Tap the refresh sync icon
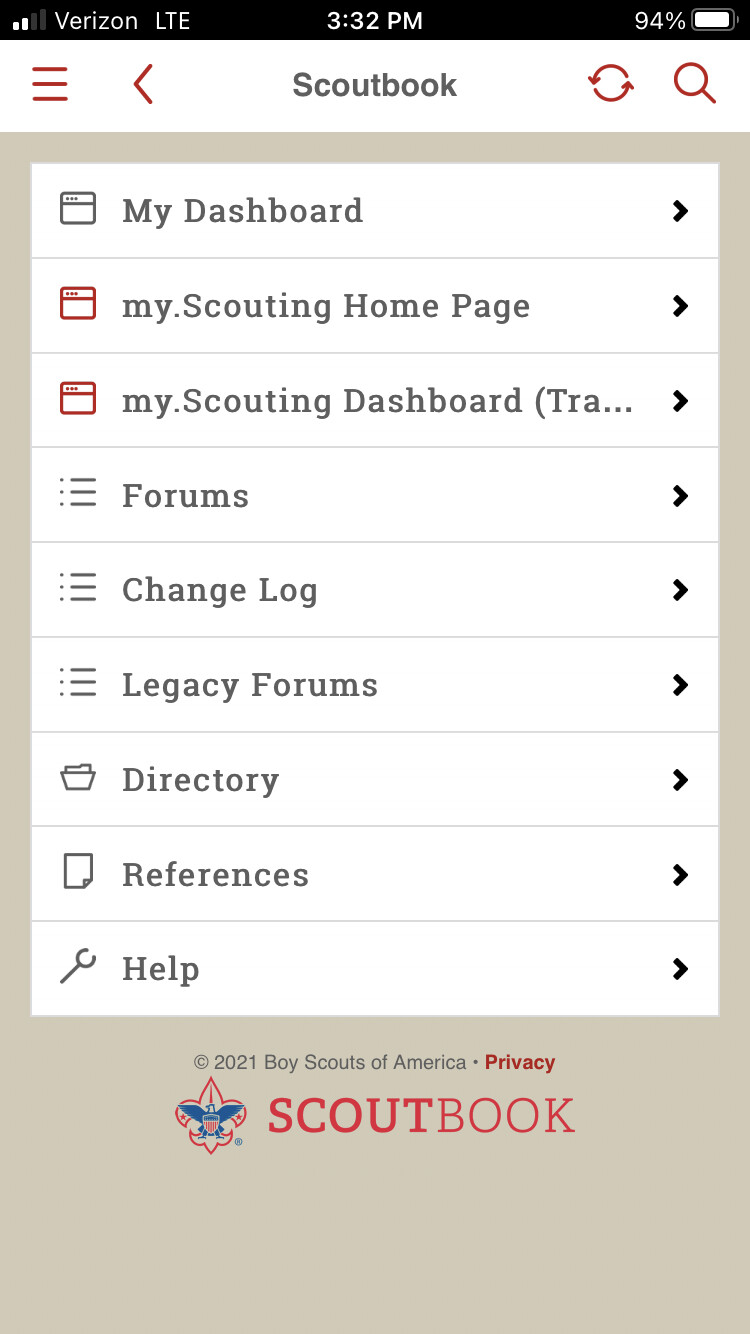750x1334 pixels. click(x=611, y=83)
